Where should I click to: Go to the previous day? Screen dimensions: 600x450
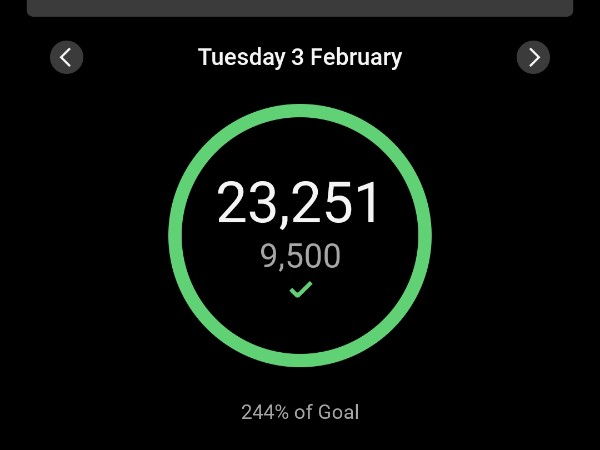[66, 57]
